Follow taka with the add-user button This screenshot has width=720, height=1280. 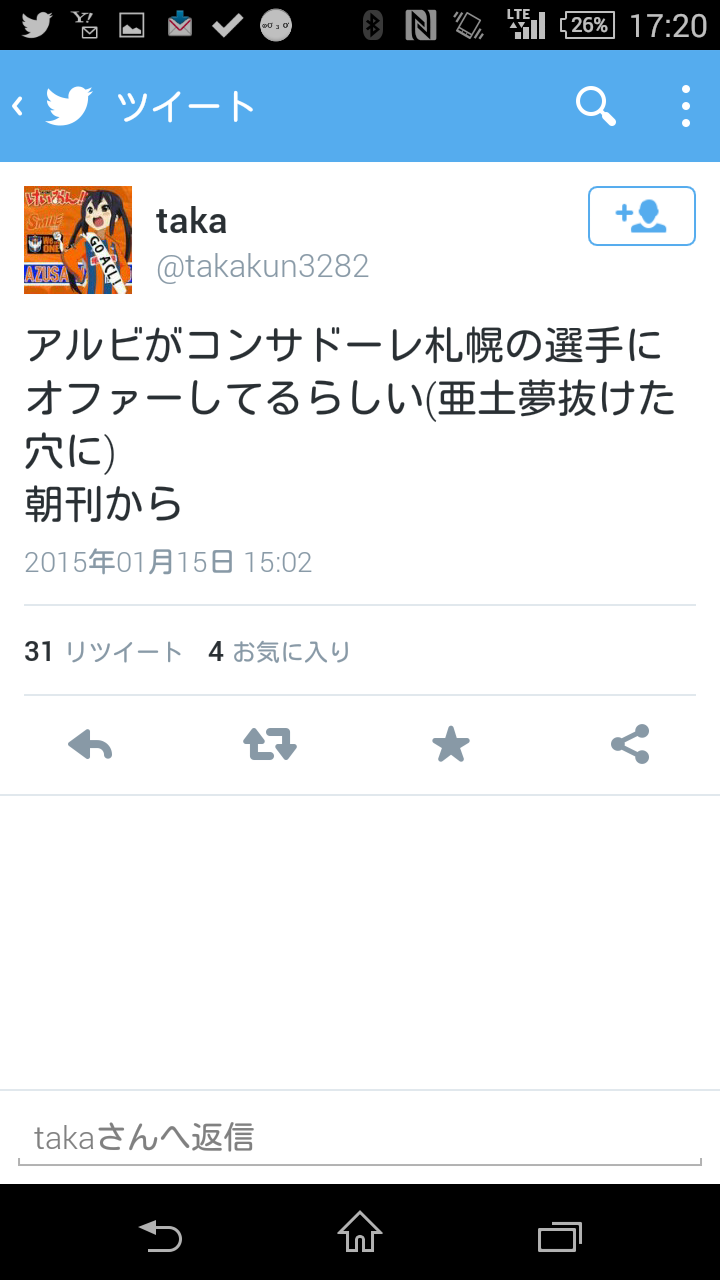pos(641,216)
